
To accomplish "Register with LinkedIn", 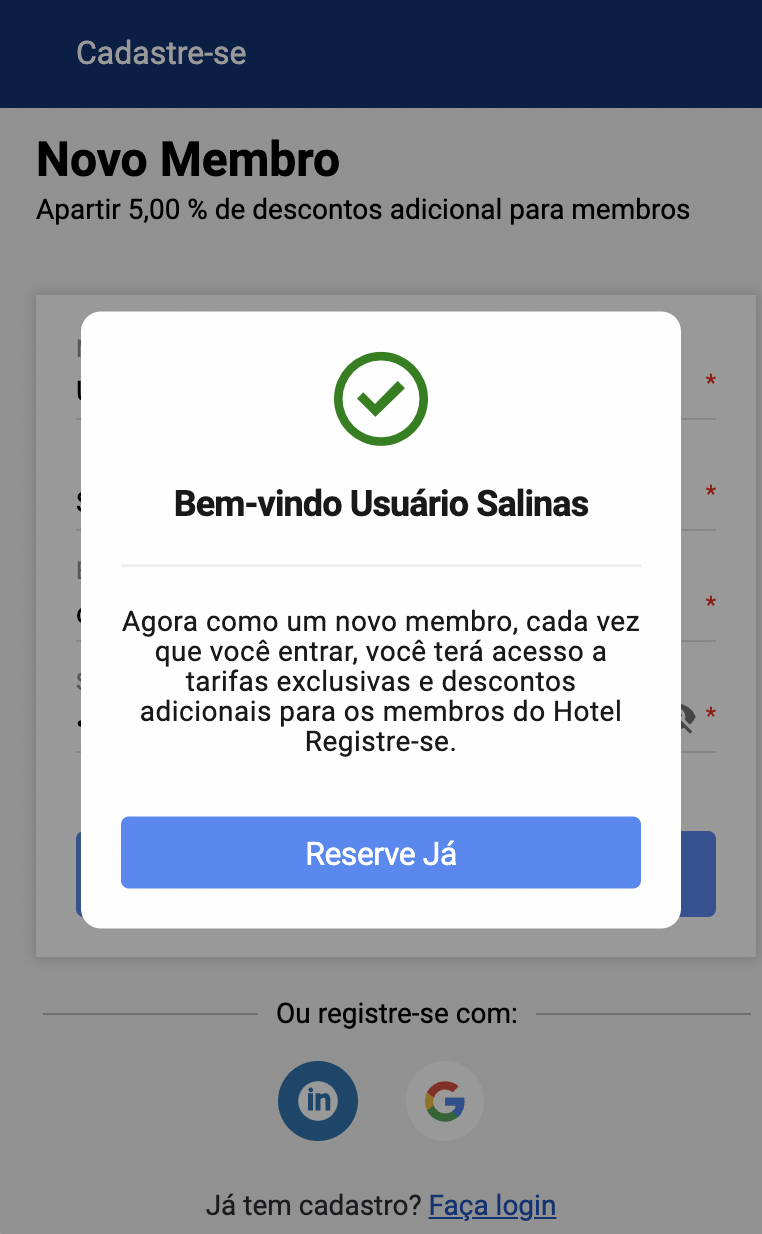I will tap(318, 1101).
